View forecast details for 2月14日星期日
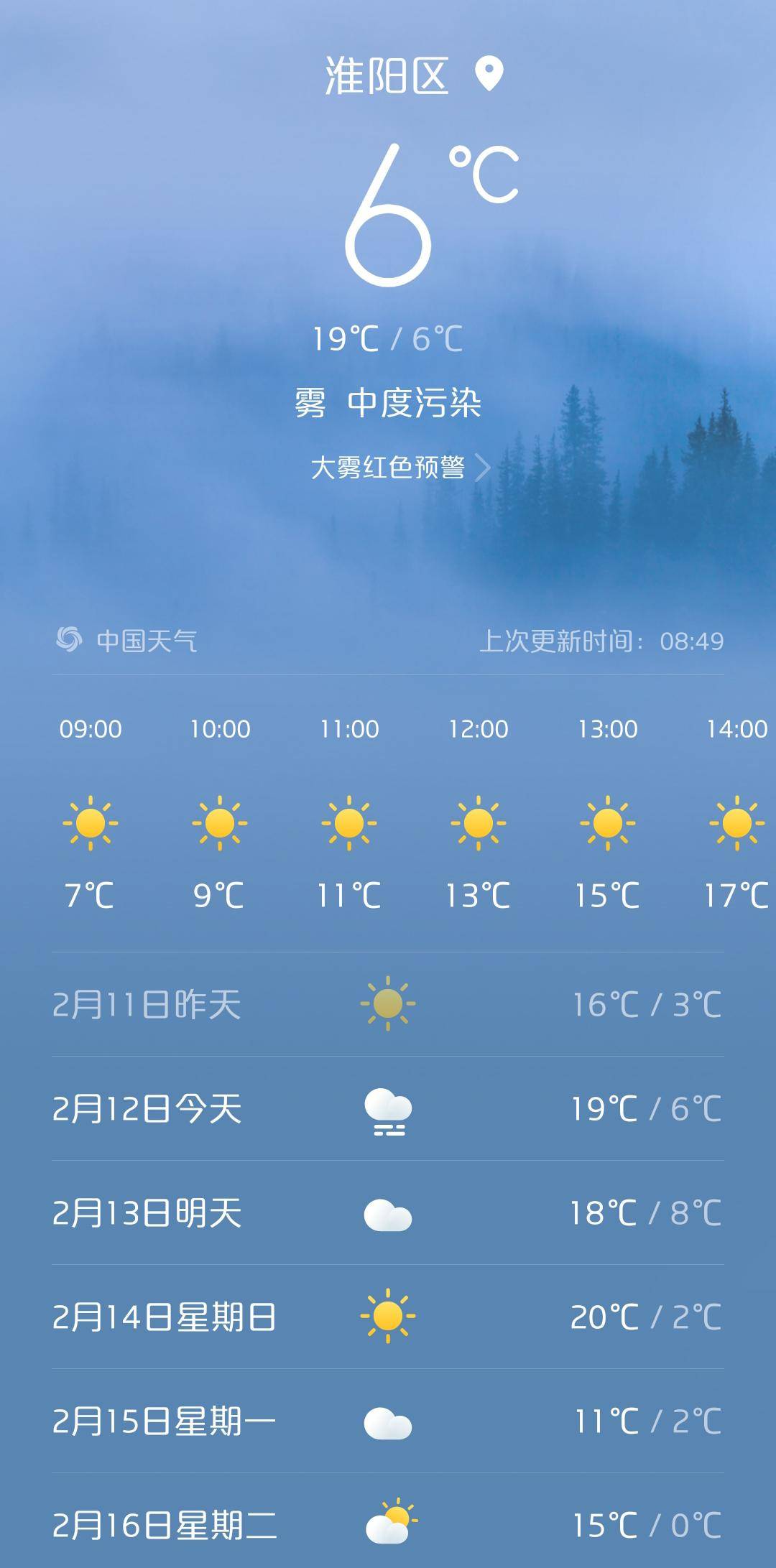This screenshot has width=776, height=1568. point(387,1317)
